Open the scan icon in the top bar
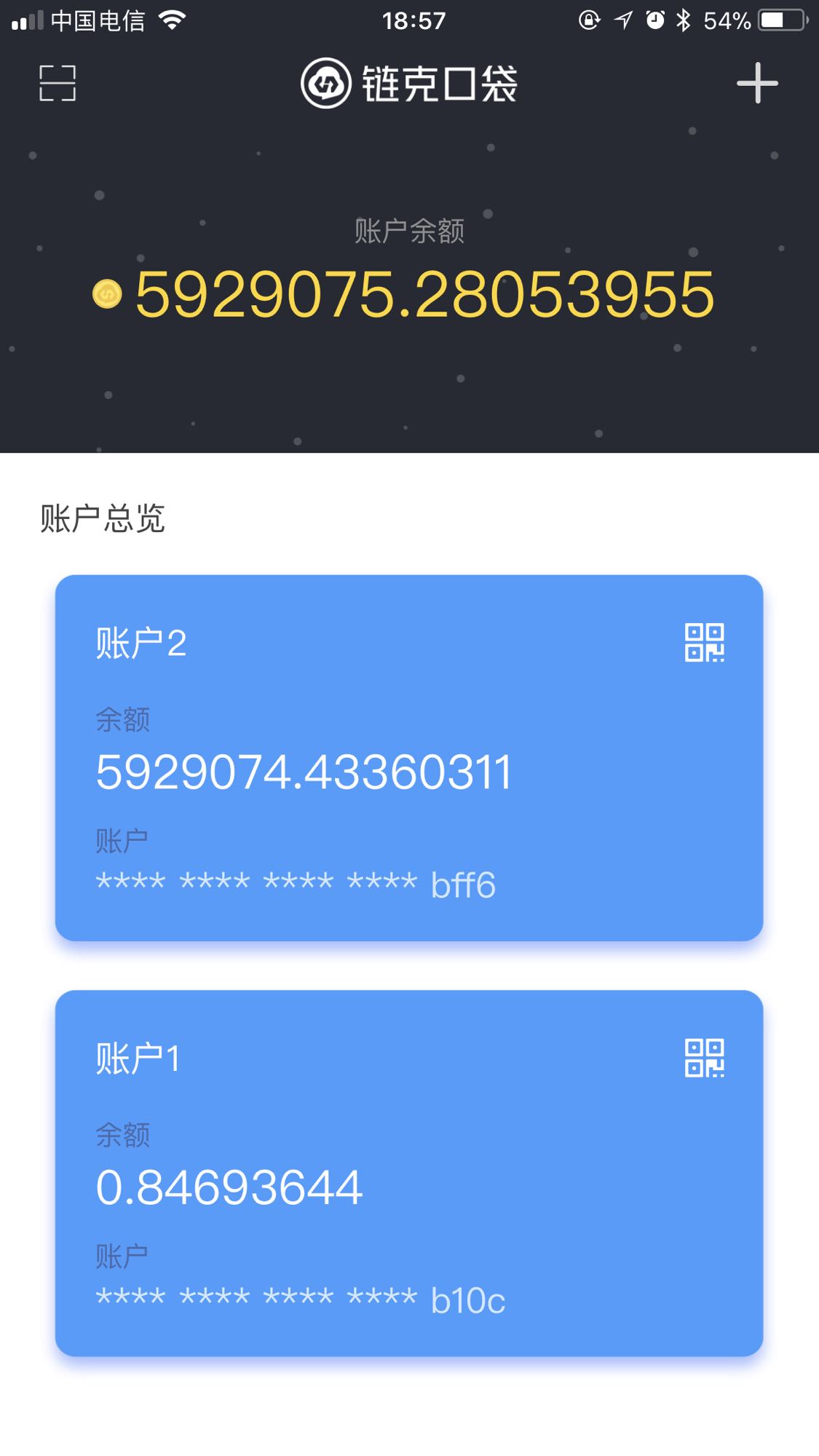 pyautogui.click(x=58, y=83)
